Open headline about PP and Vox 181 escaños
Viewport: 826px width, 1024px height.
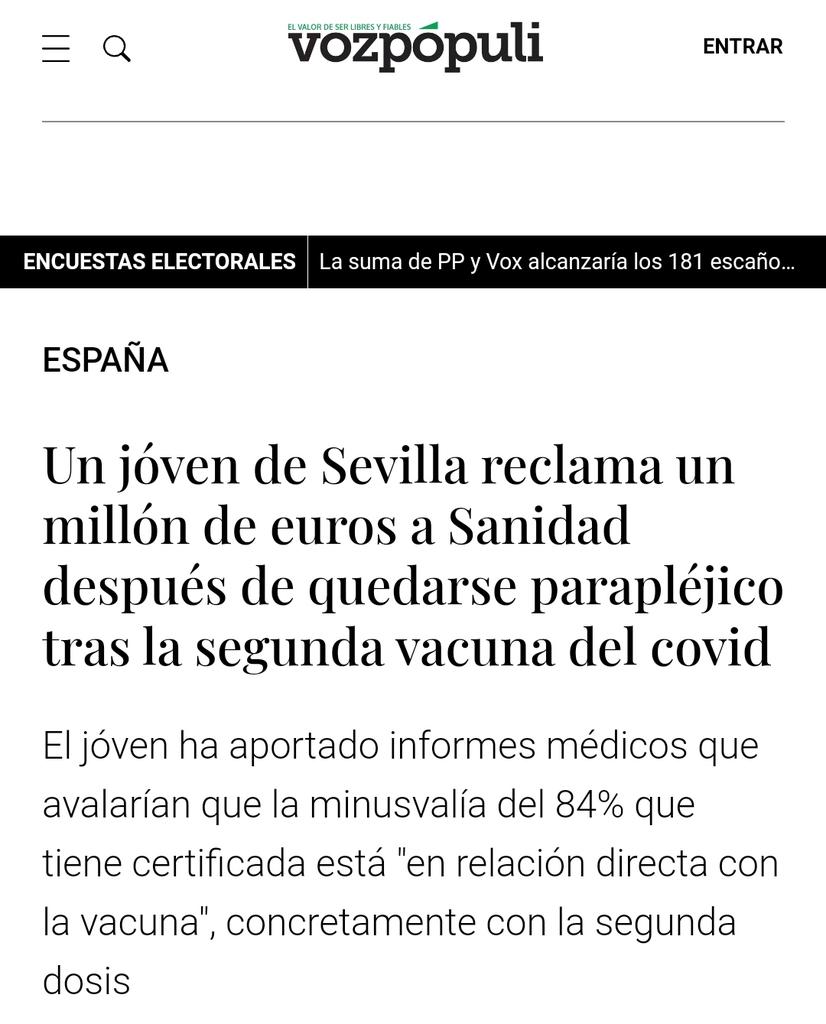(x=556, y=262)
